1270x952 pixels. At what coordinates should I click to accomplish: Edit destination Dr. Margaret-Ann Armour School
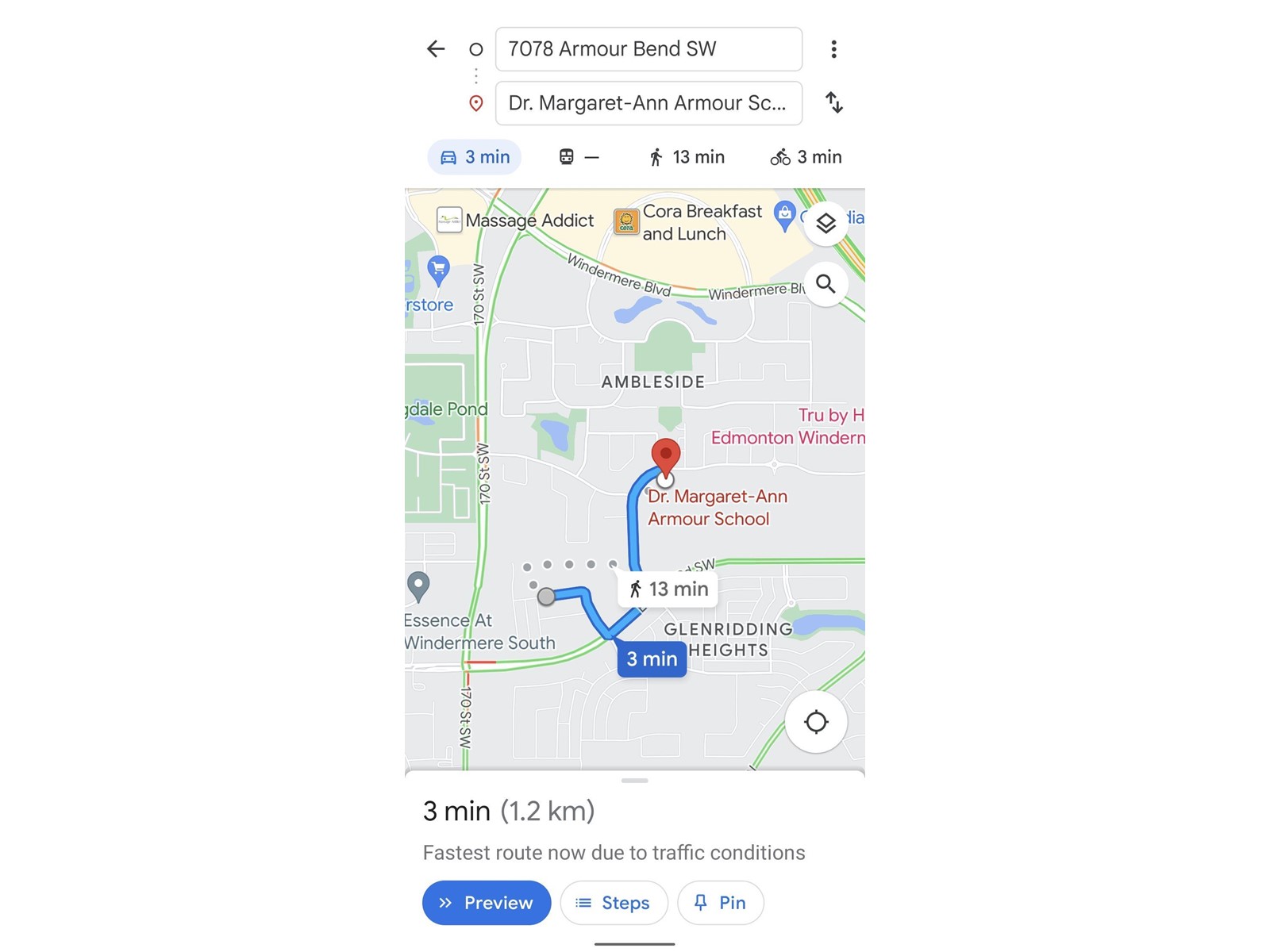click(648, 103)
